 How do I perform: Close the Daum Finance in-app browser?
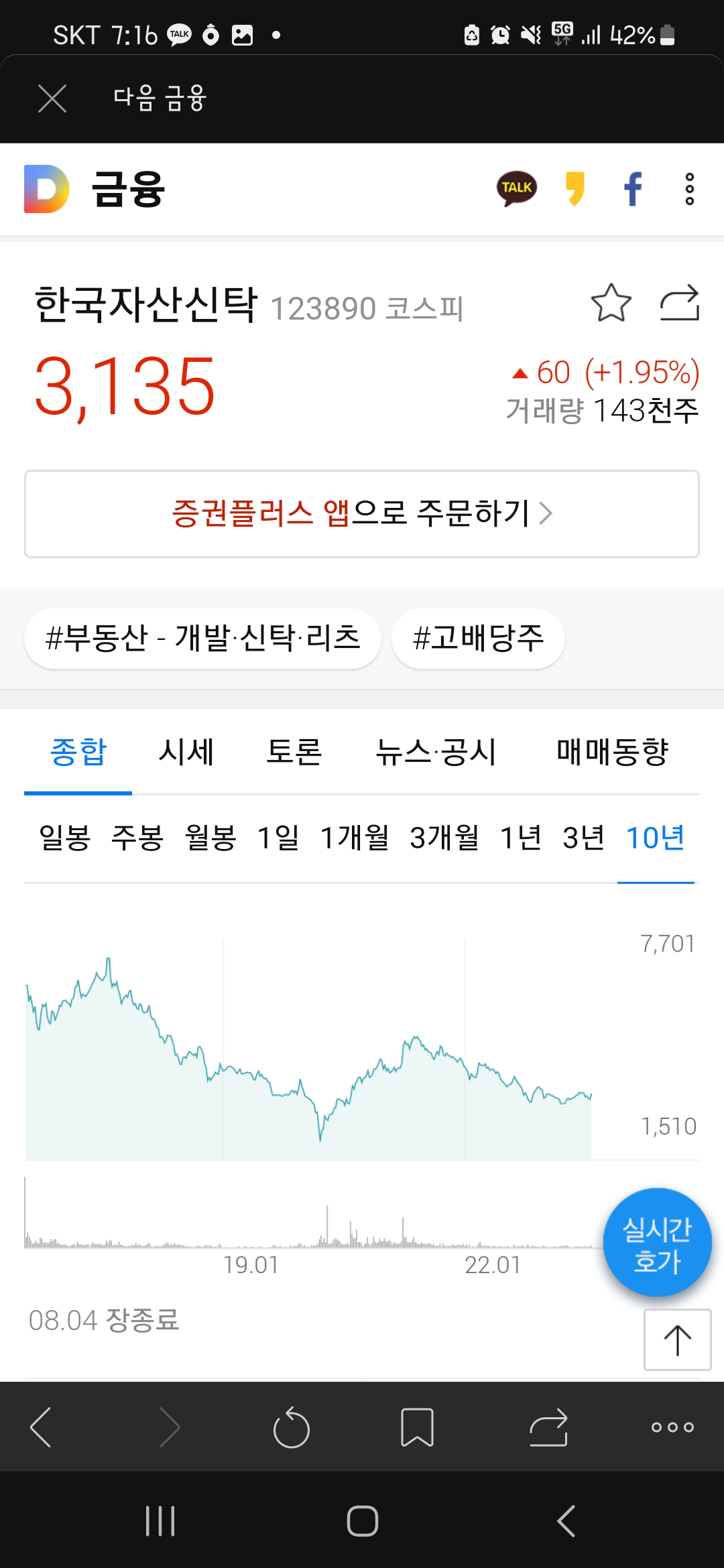[x=52, y=99]
